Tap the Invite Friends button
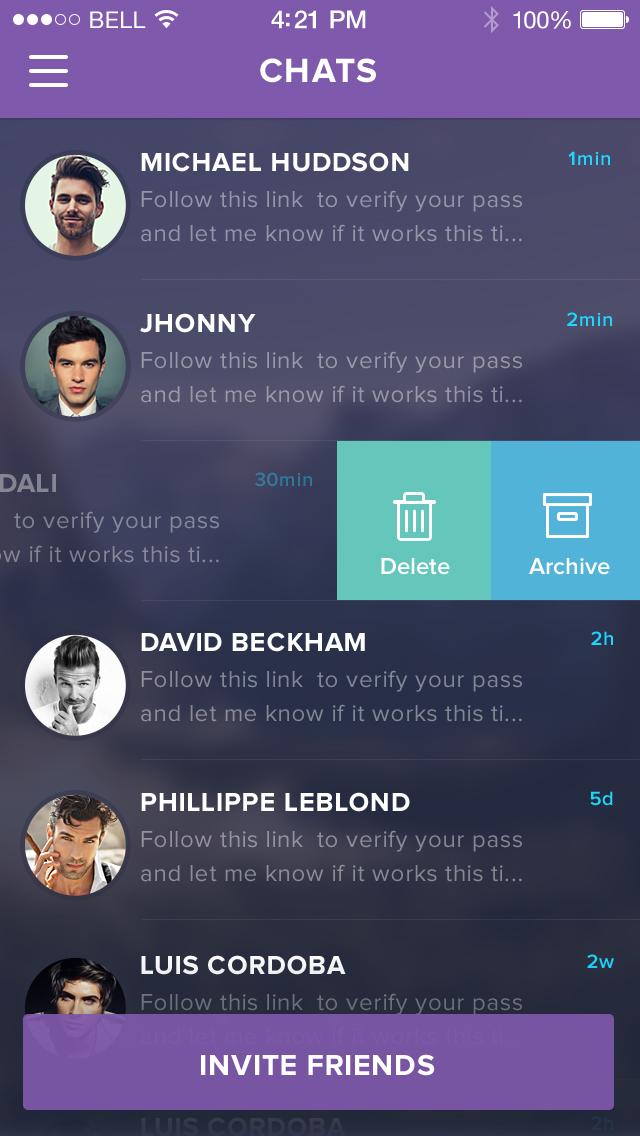The height and width of the screenshot is (1136, 640). point(318,1063)
